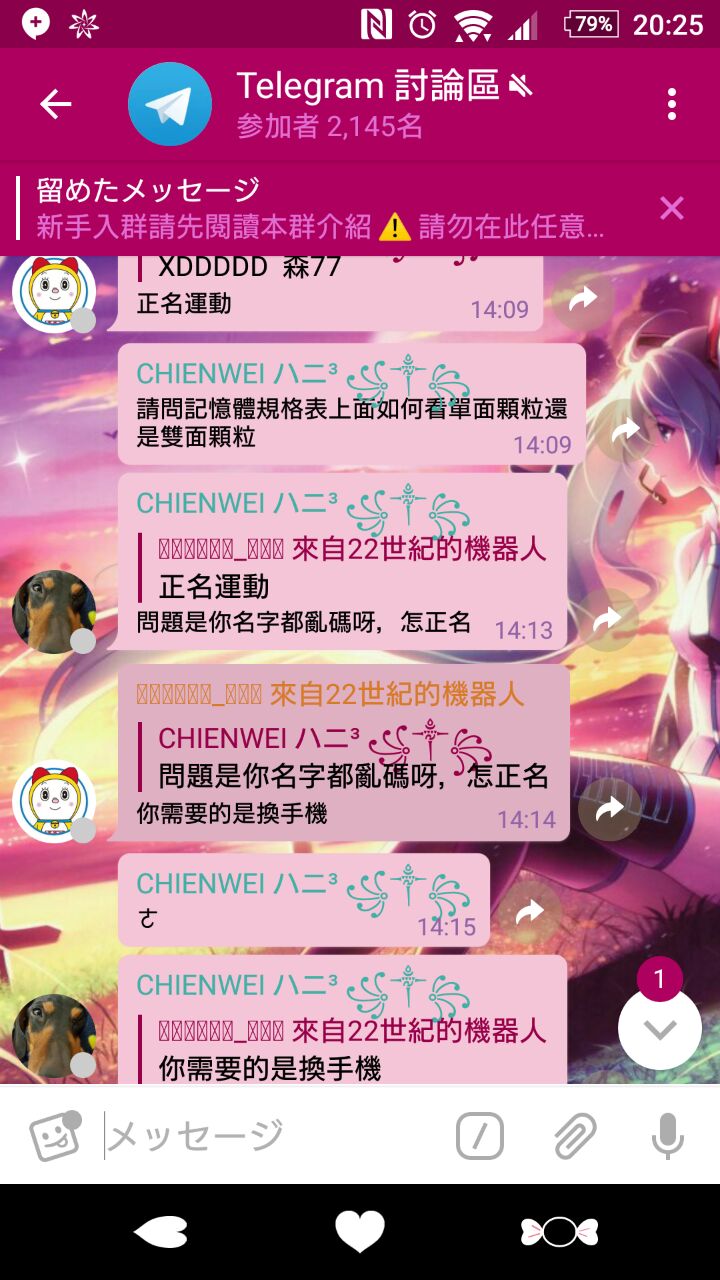
Task: Forward the 14:14 message 你需要的是換手機
Action: 610,809
